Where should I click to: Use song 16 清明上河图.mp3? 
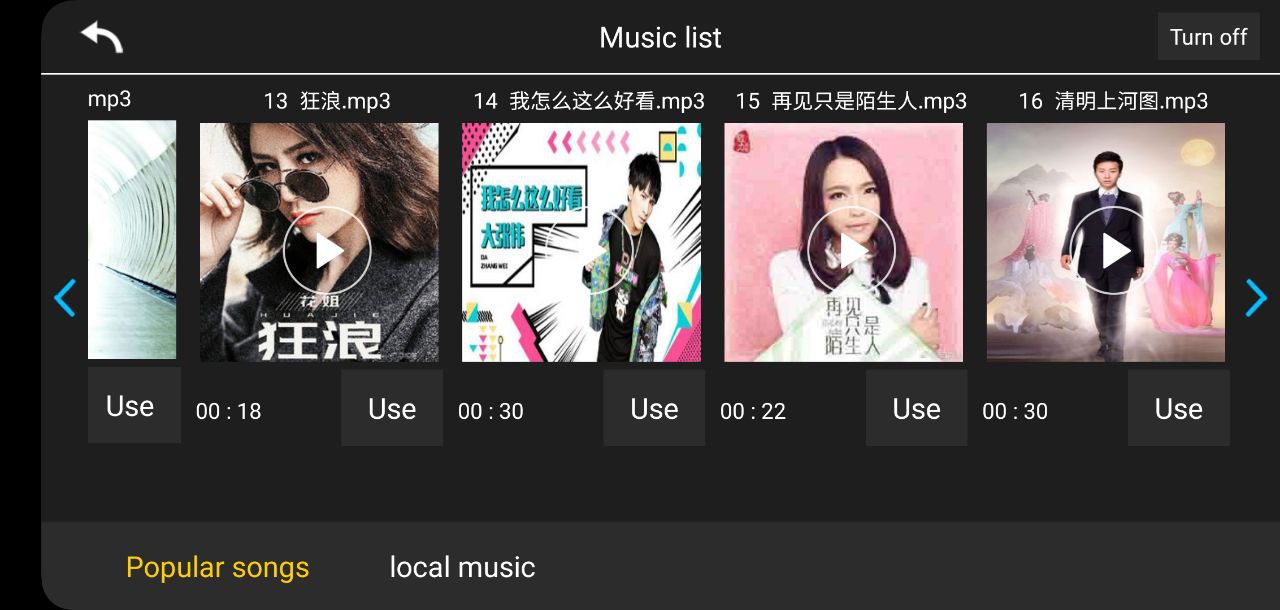(1178, 408)
